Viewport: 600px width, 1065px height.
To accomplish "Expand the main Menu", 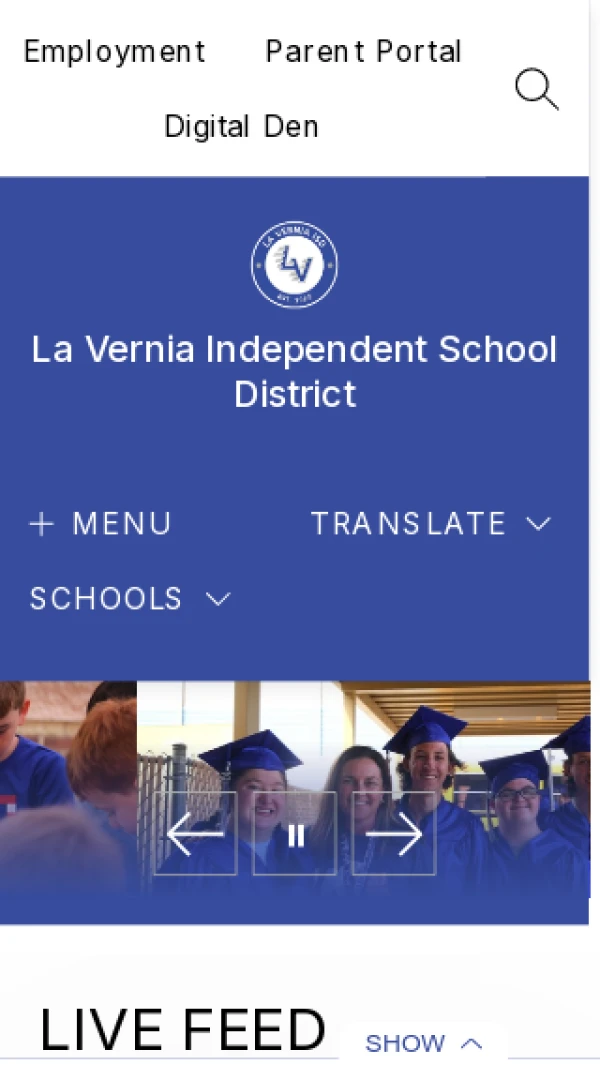I will pos(100,523).
